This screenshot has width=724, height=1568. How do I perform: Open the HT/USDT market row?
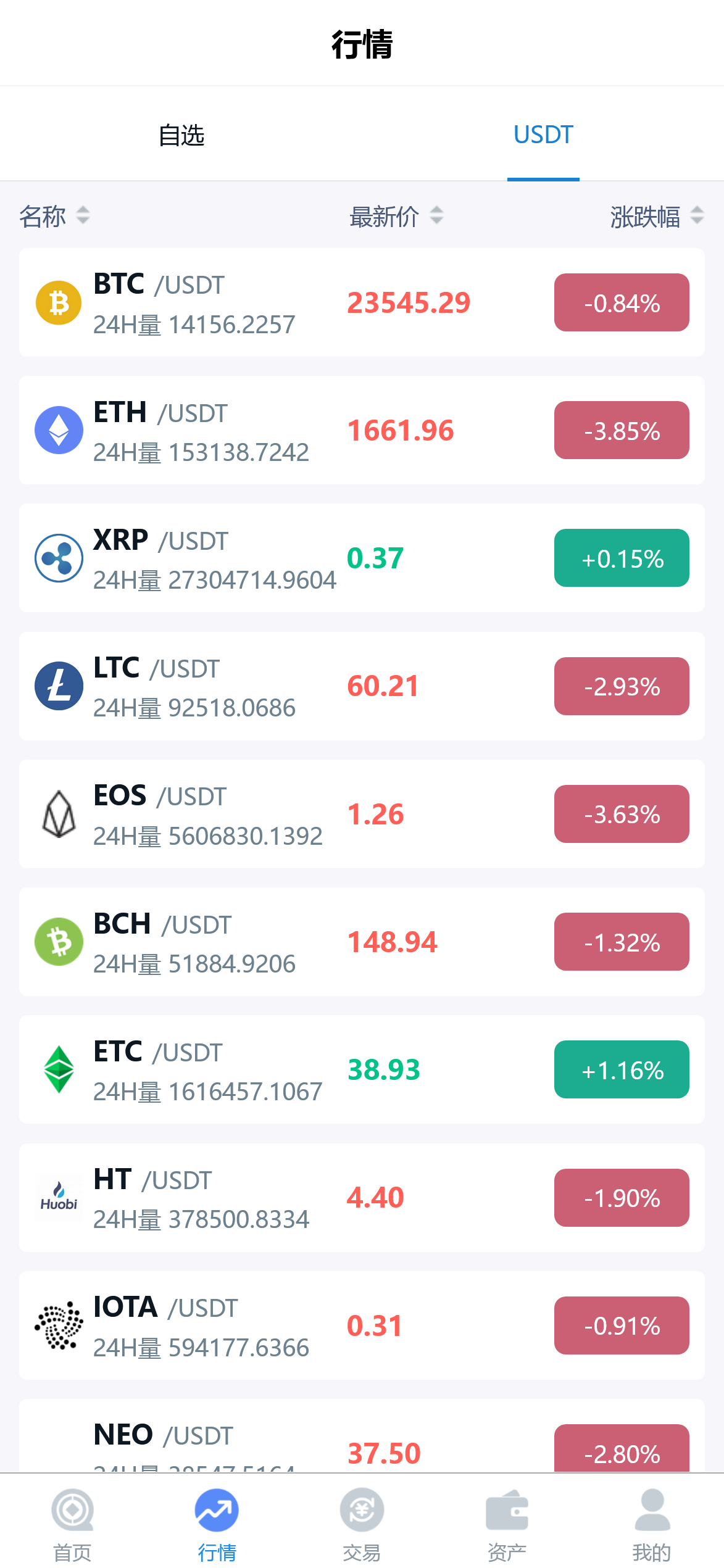pos(362,1197)
